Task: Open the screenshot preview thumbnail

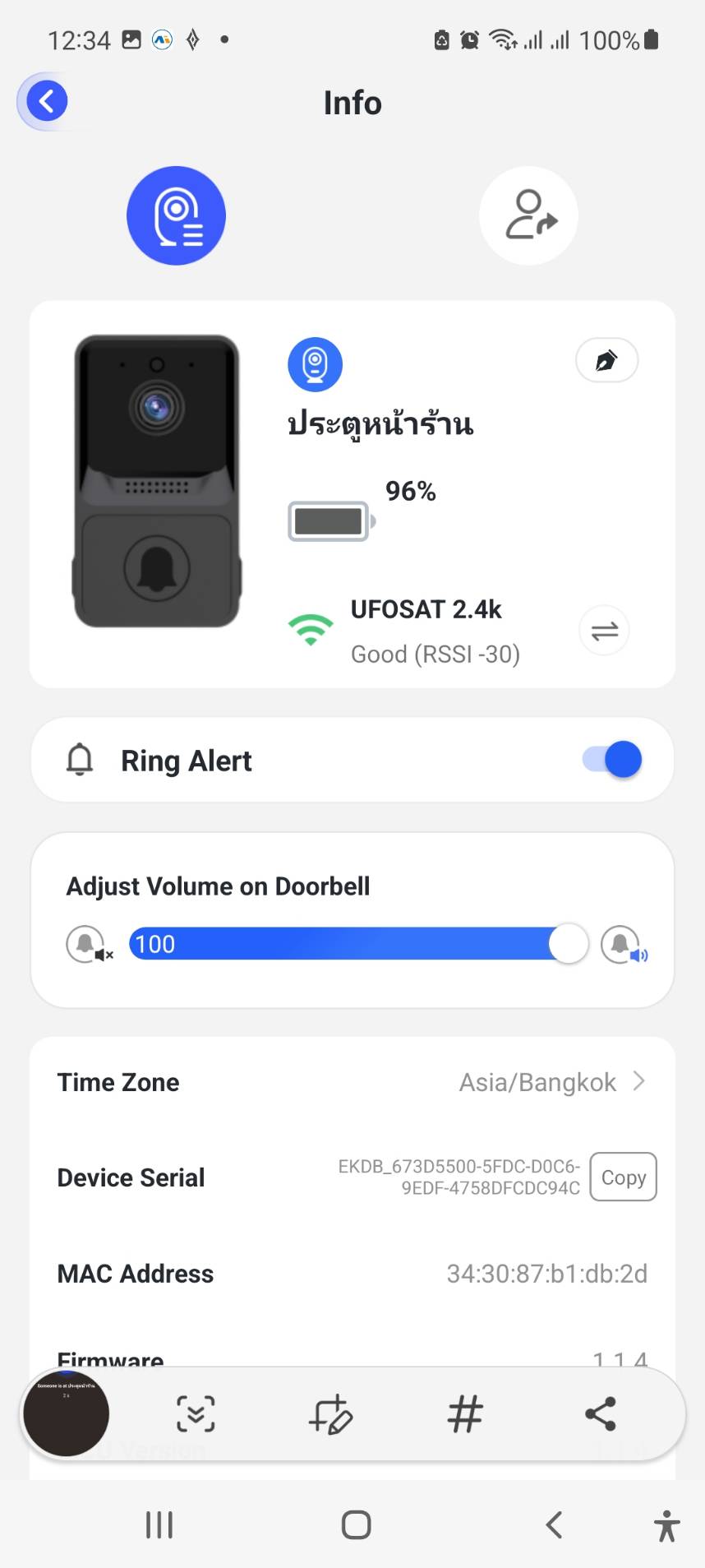Action: [67, 1413]
